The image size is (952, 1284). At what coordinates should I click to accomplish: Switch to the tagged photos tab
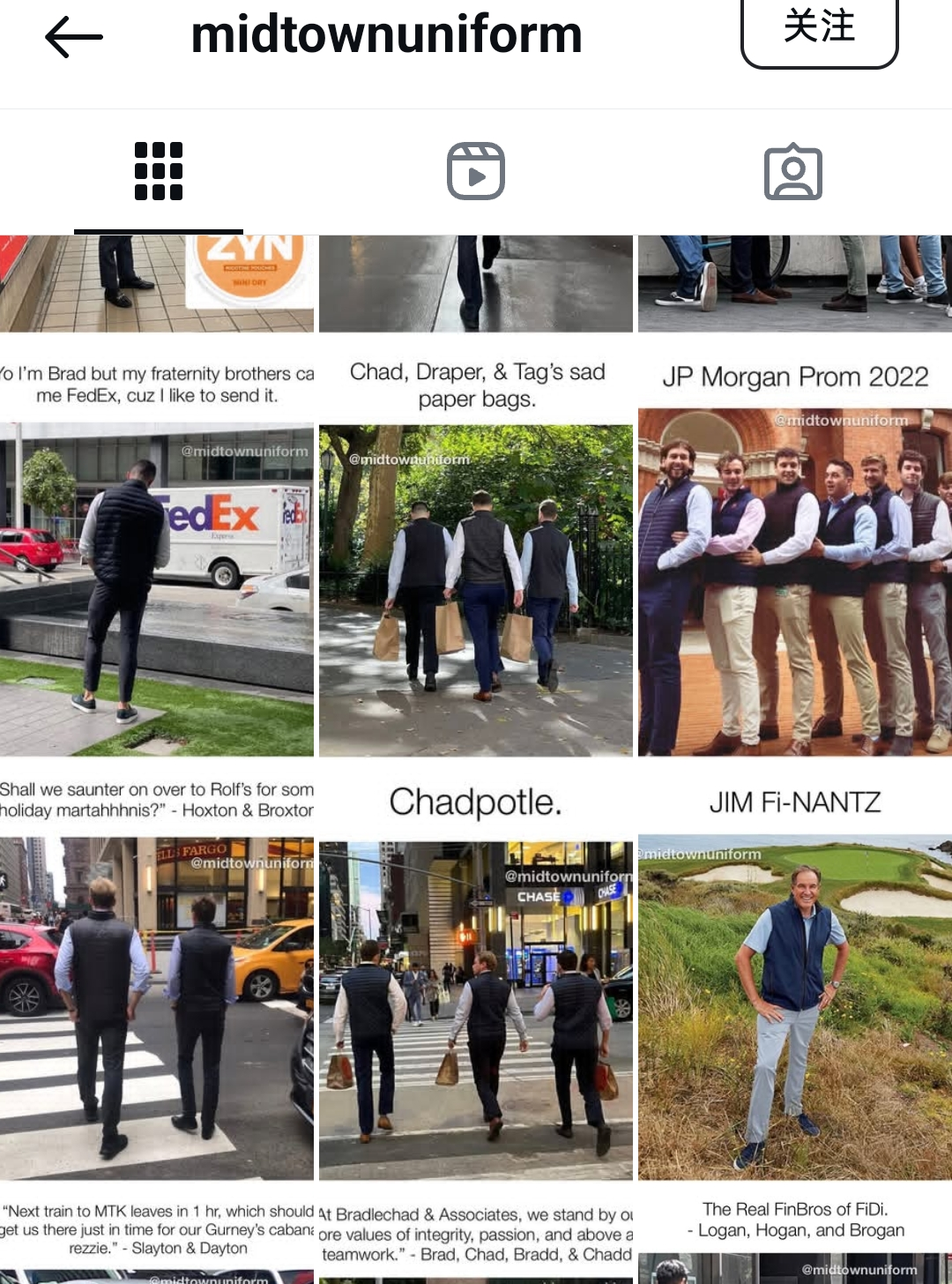coord(793,171)
